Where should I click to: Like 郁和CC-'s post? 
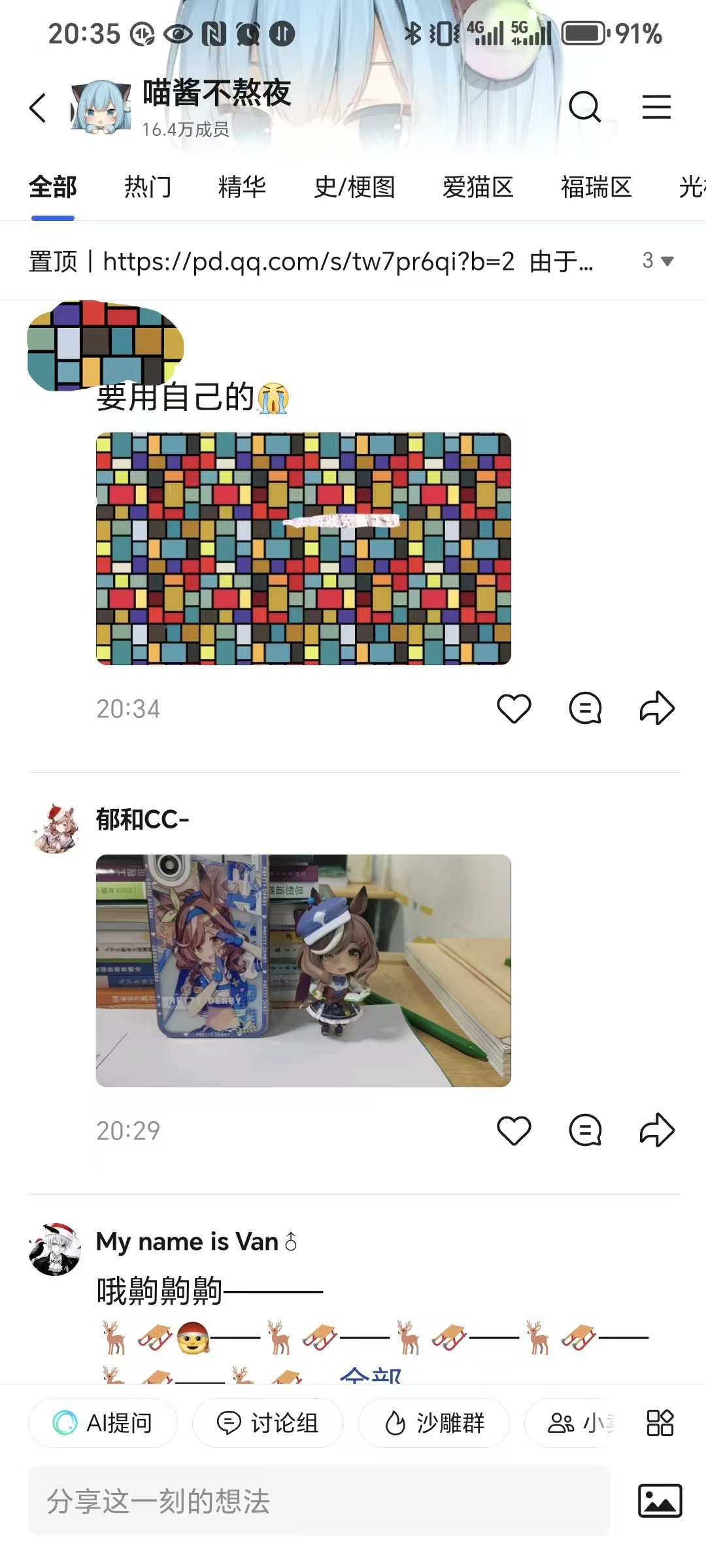point(514,1130)
